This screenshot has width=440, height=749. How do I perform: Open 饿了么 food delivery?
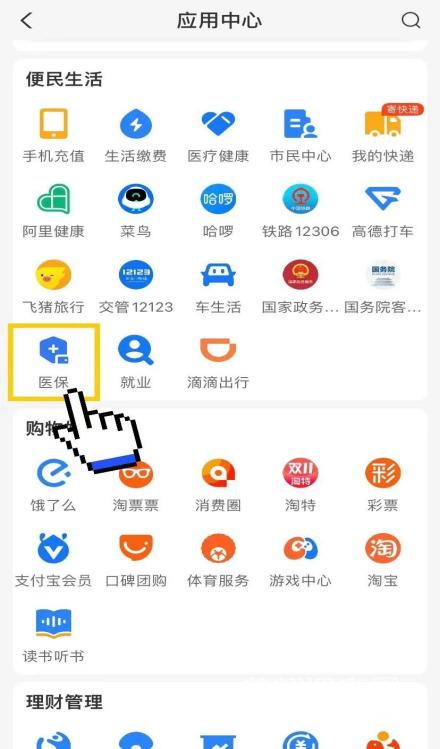tap(54, 485)
